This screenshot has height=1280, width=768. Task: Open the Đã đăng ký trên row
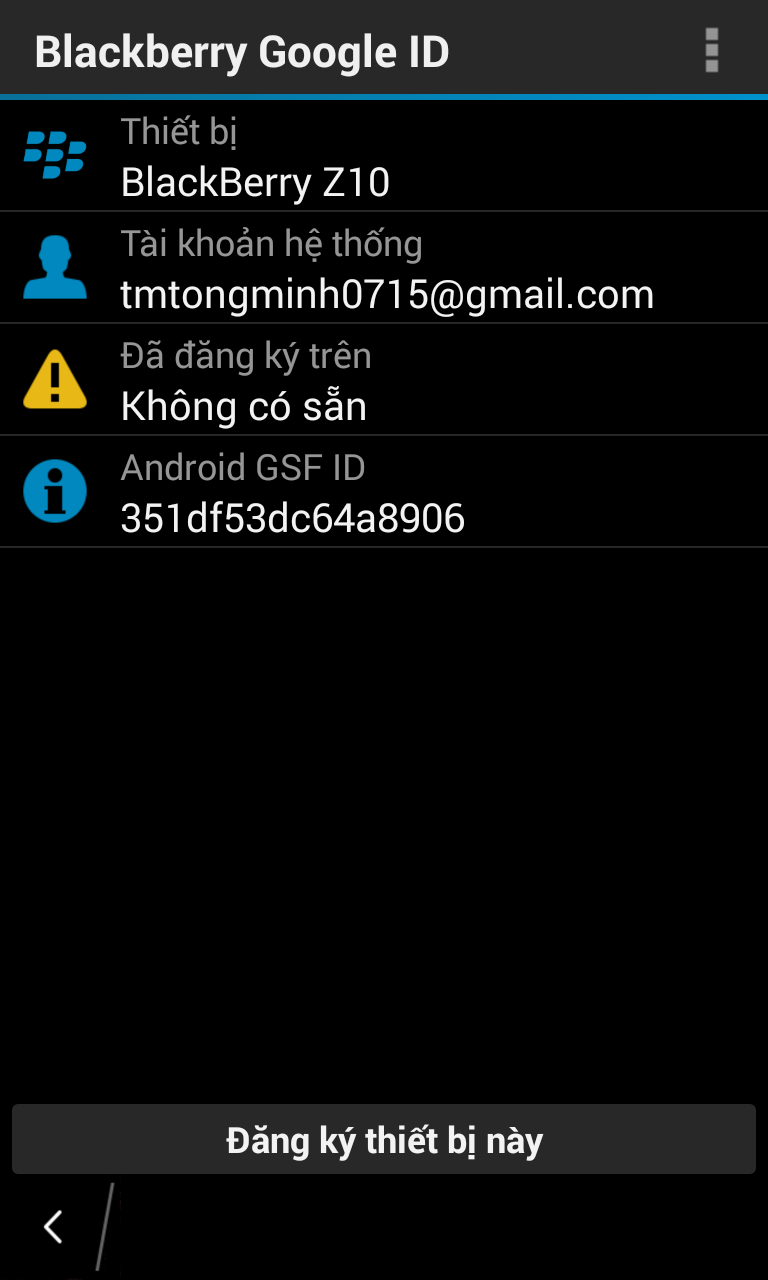384,380
